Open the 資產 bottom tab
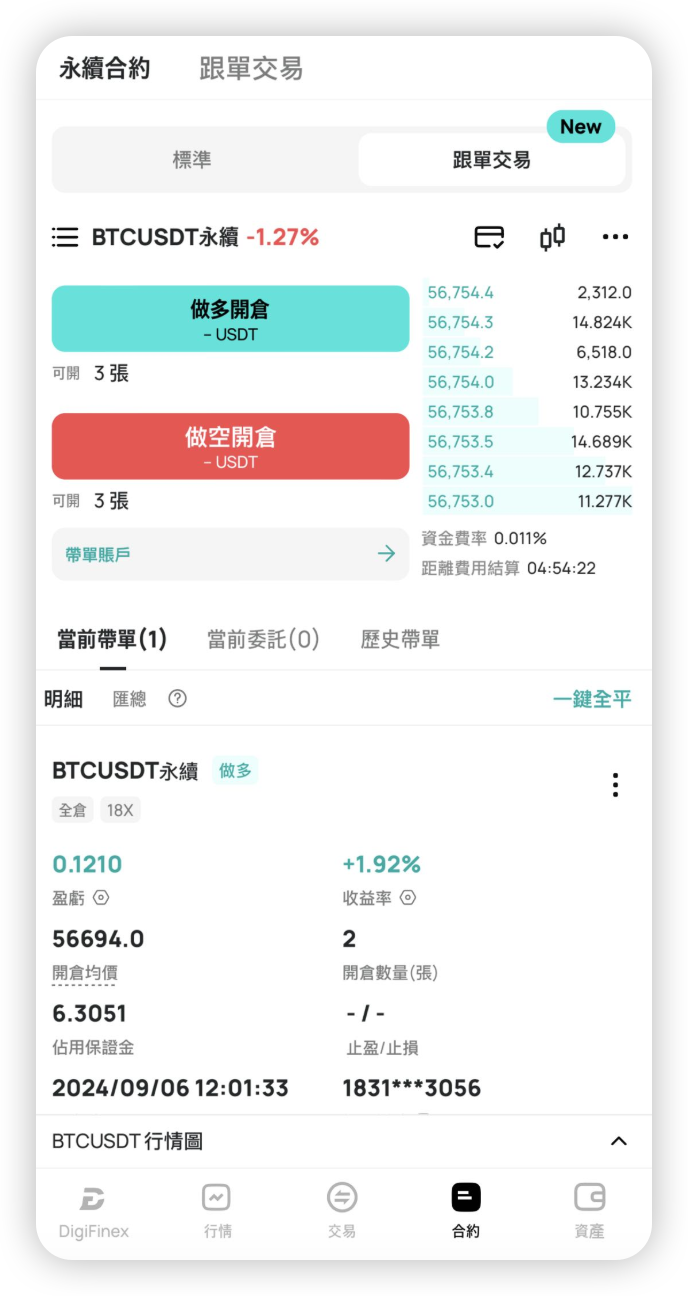The height and width of the screenshot is (1296, 688). click(589, 1210)
